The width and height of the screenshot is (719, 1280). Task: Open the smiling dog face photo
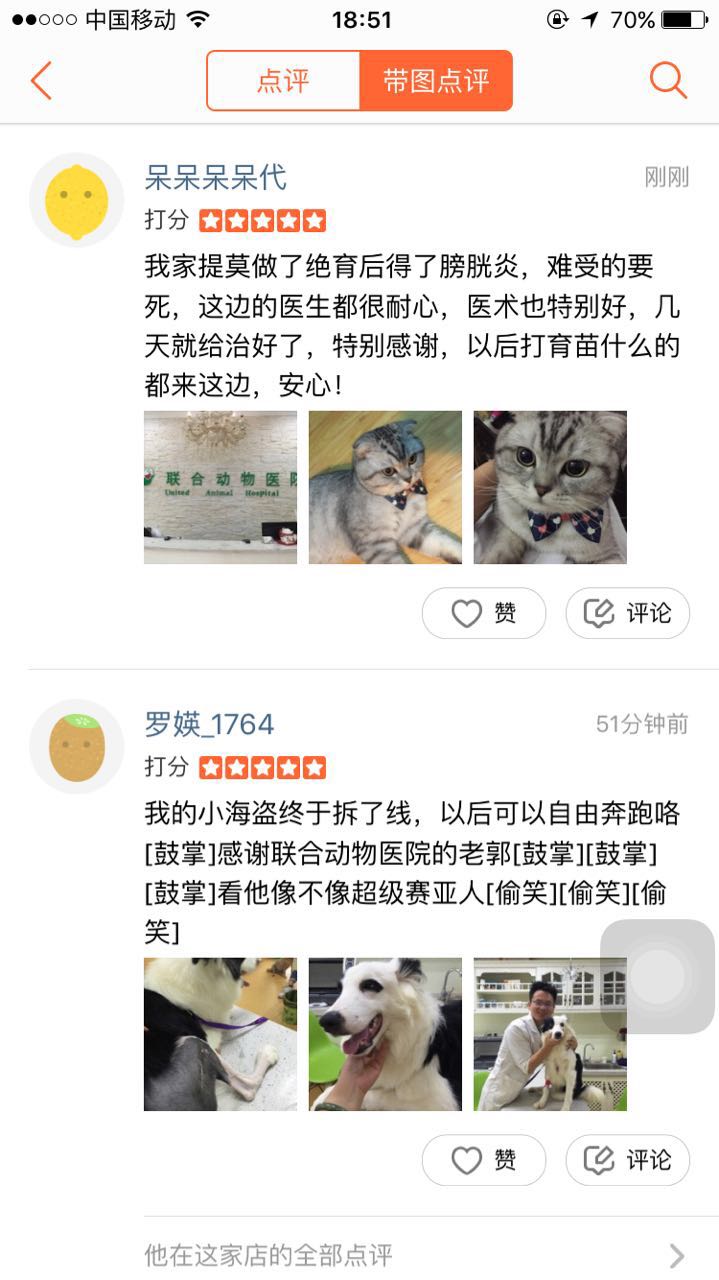385,1034
